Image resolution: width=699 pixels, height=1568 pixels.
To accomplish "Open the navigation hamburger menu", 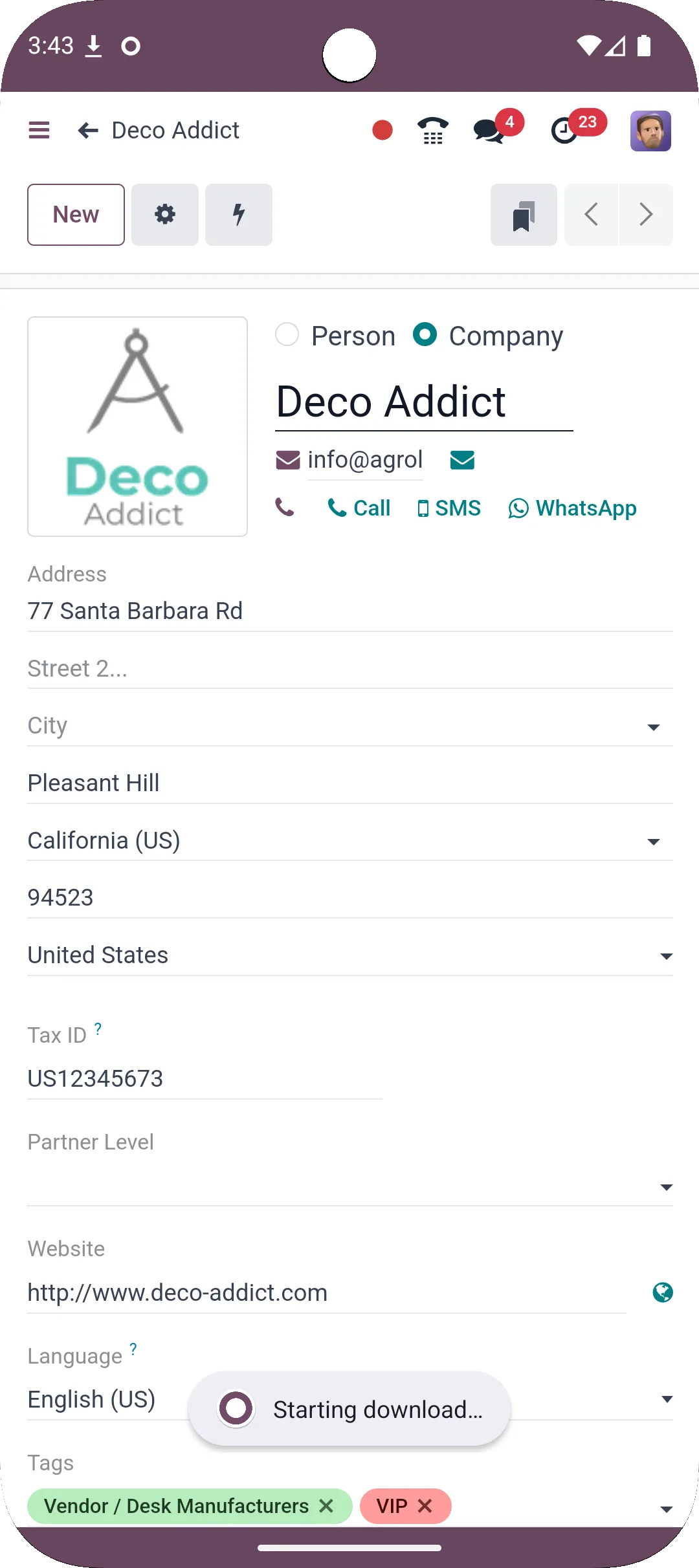I will [x=39, y=130].
